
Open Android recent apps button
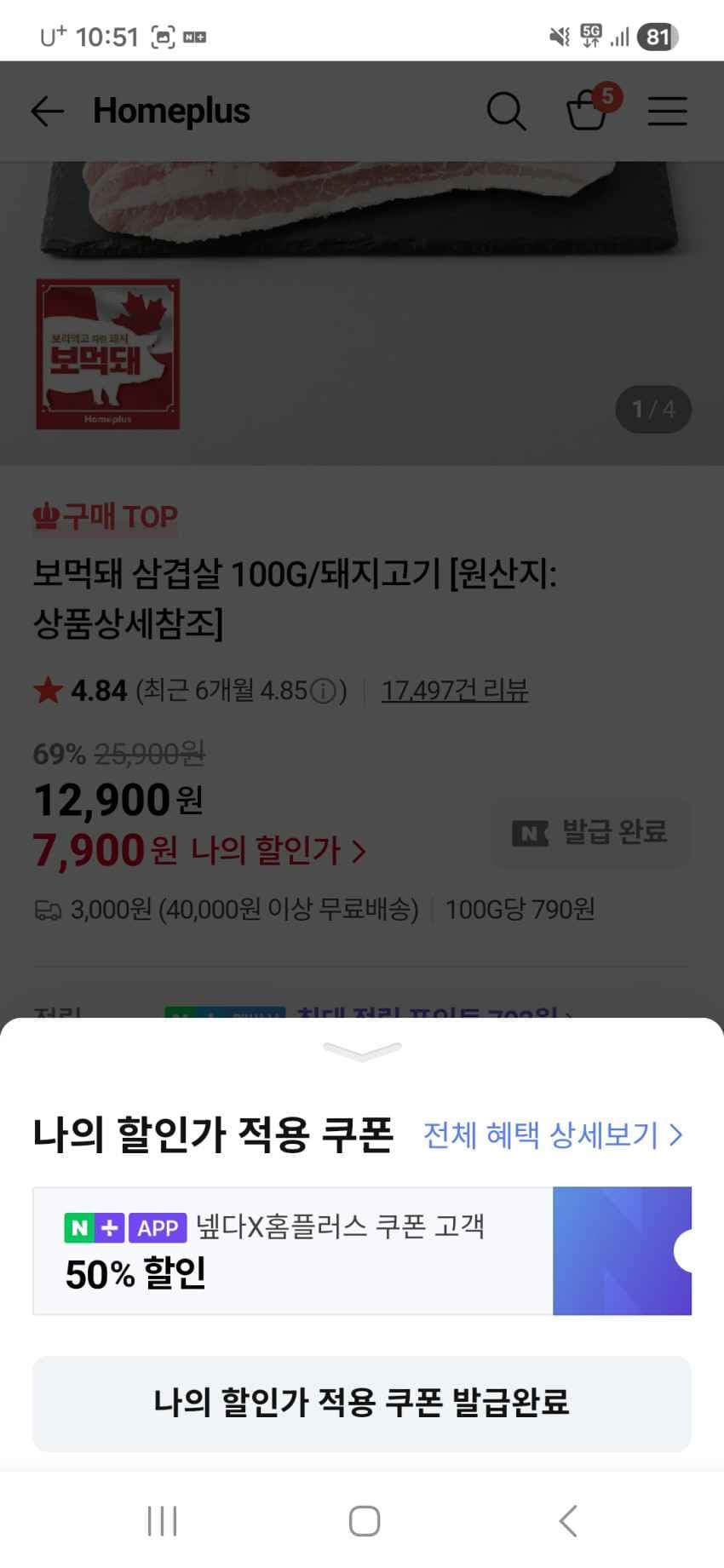162,1520
